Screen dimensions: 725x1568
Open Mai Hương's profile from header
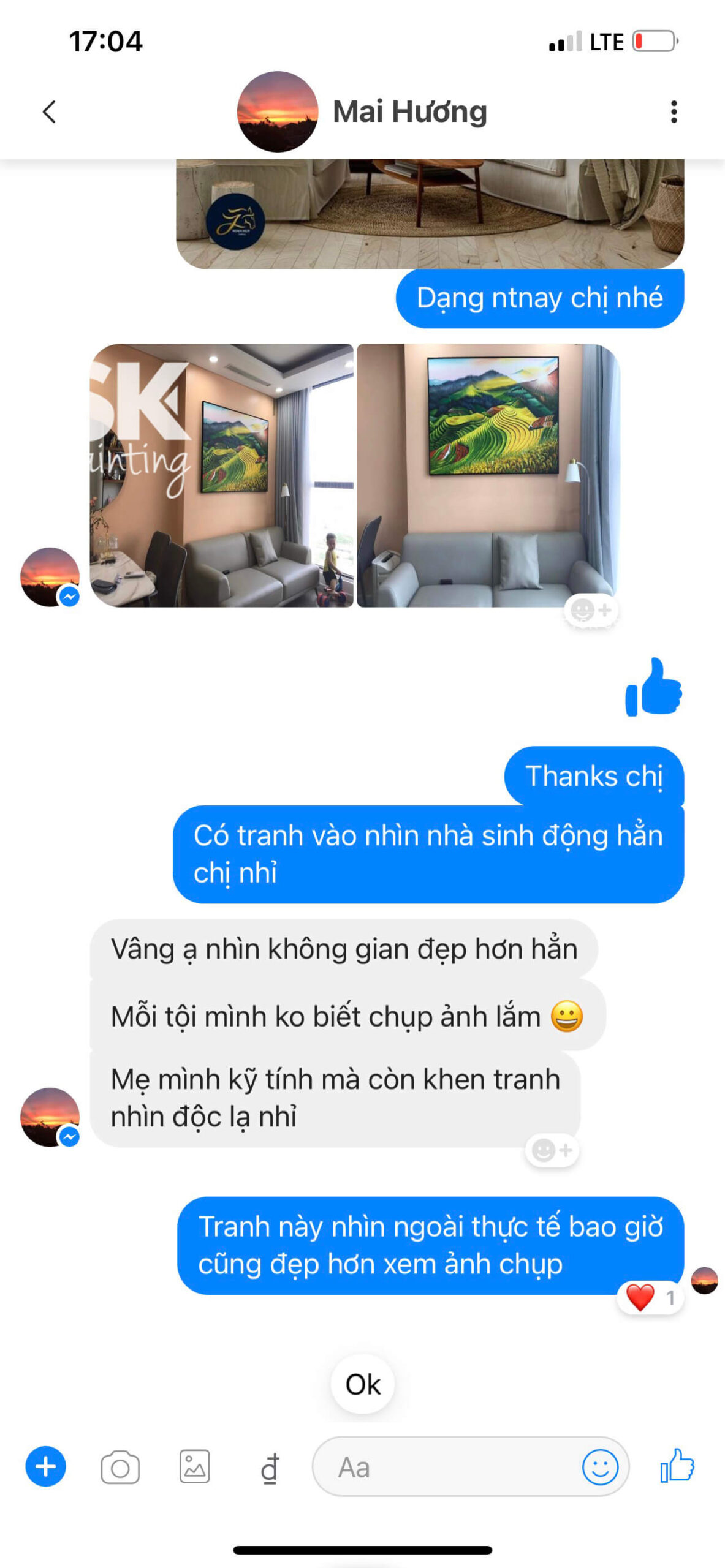409,112
